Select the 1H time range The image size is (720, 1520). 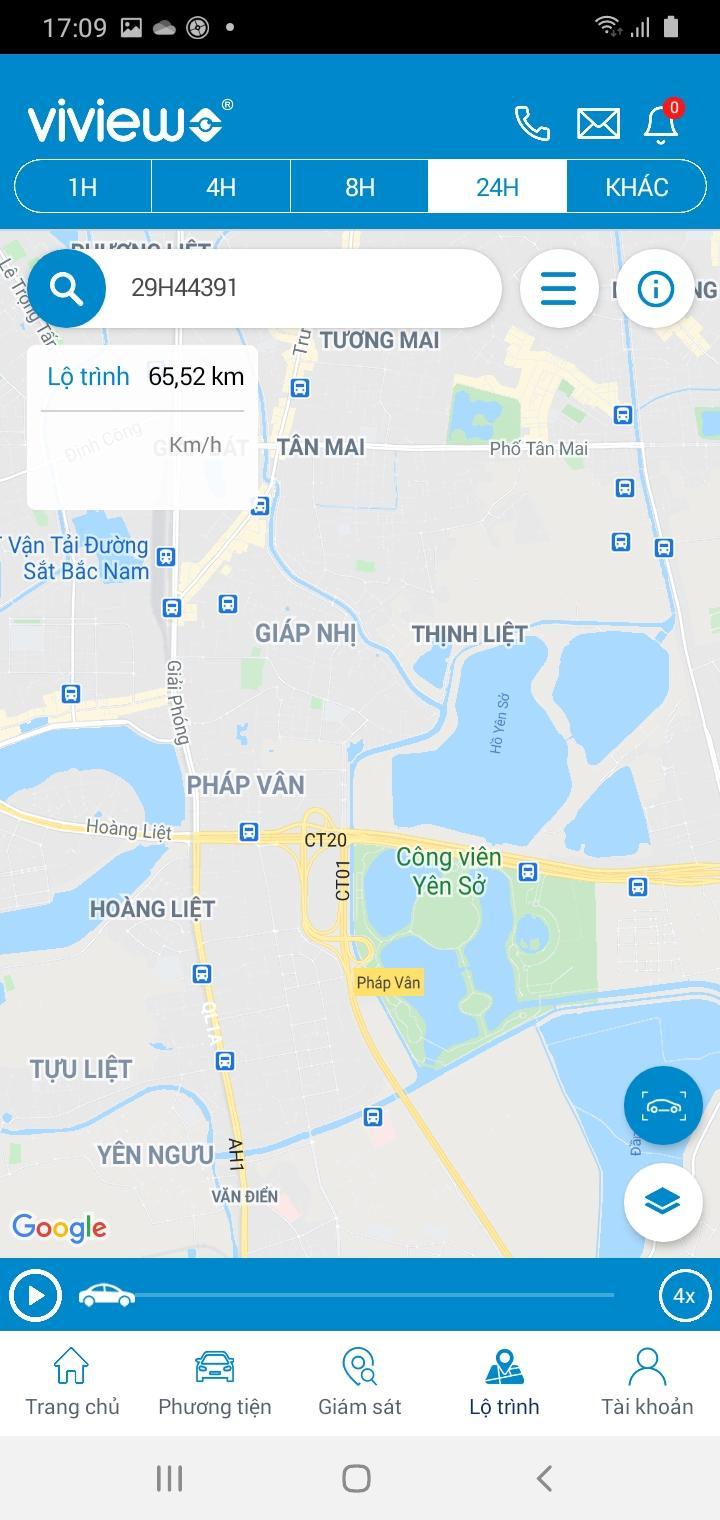(x=83, y=187)
